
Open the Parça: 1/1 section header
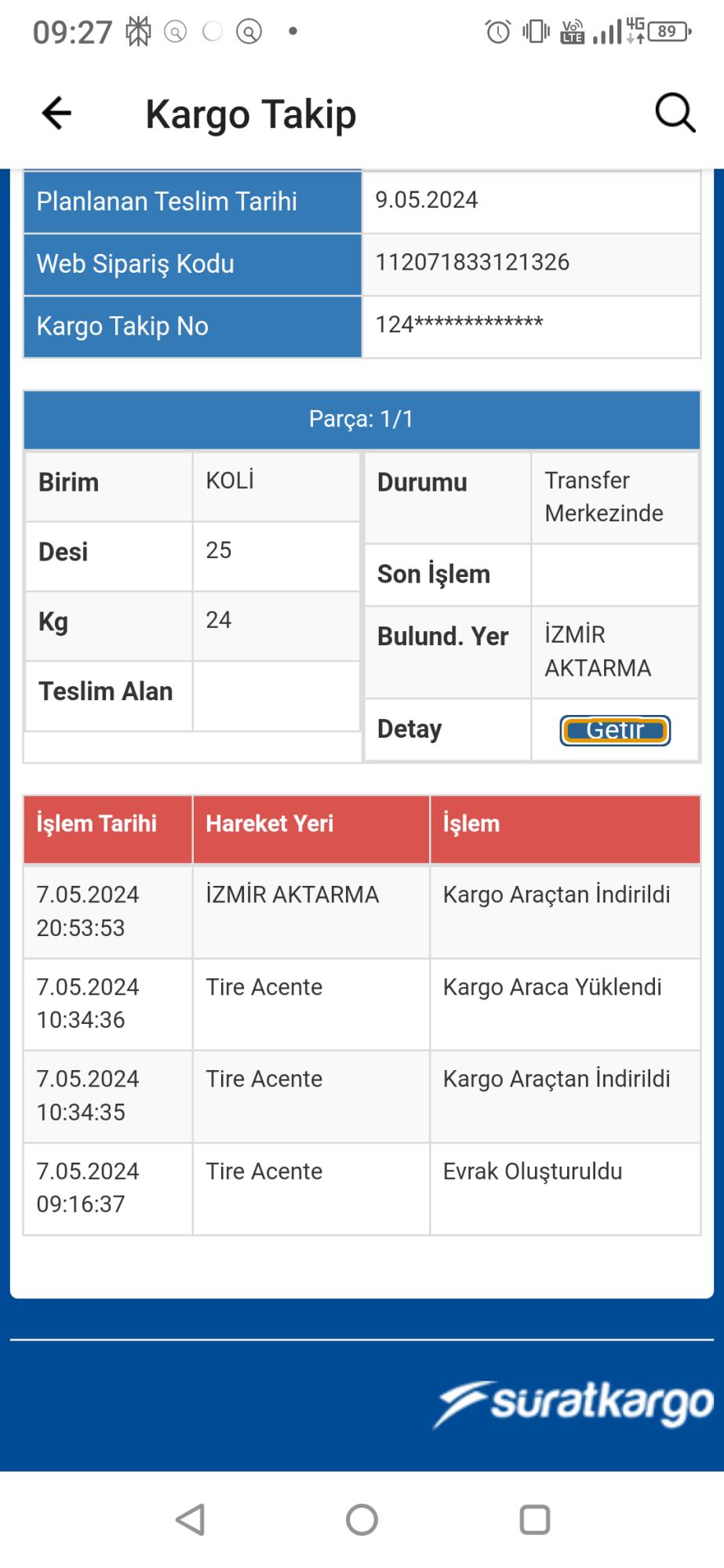tap(362, 419)
